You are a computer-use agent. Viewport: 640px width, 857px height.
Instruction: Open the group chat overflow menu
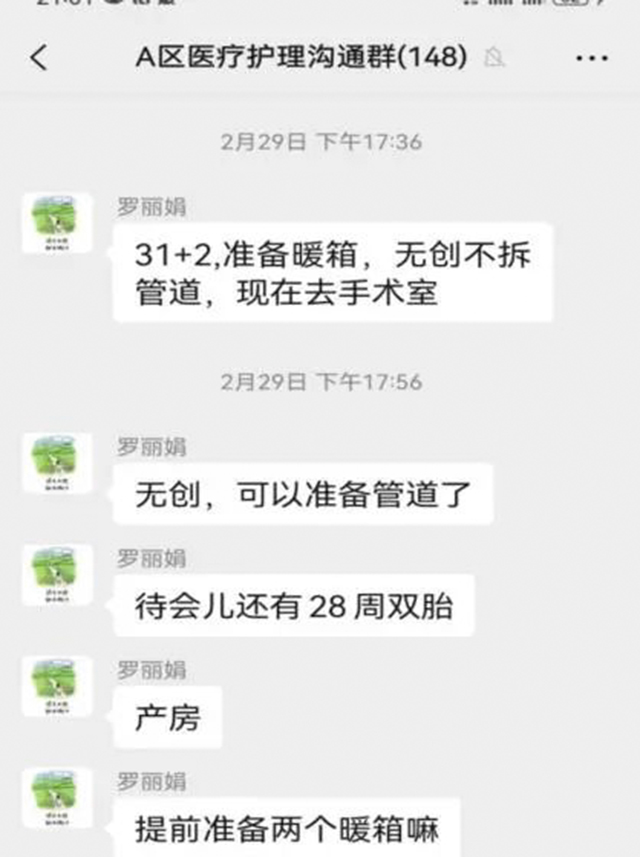click(593, 58)
